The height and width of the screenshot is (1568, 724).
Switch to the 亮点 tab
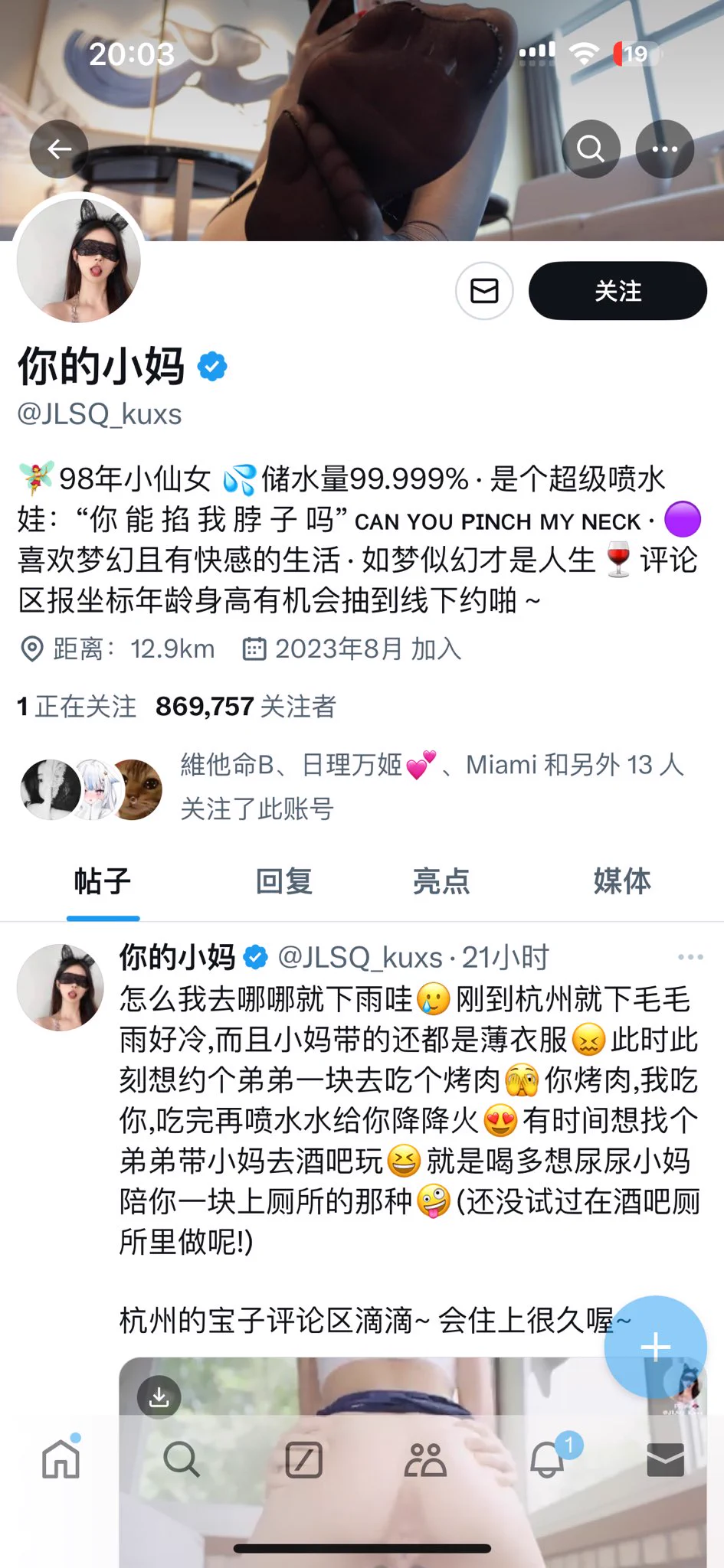pos(441,881)
